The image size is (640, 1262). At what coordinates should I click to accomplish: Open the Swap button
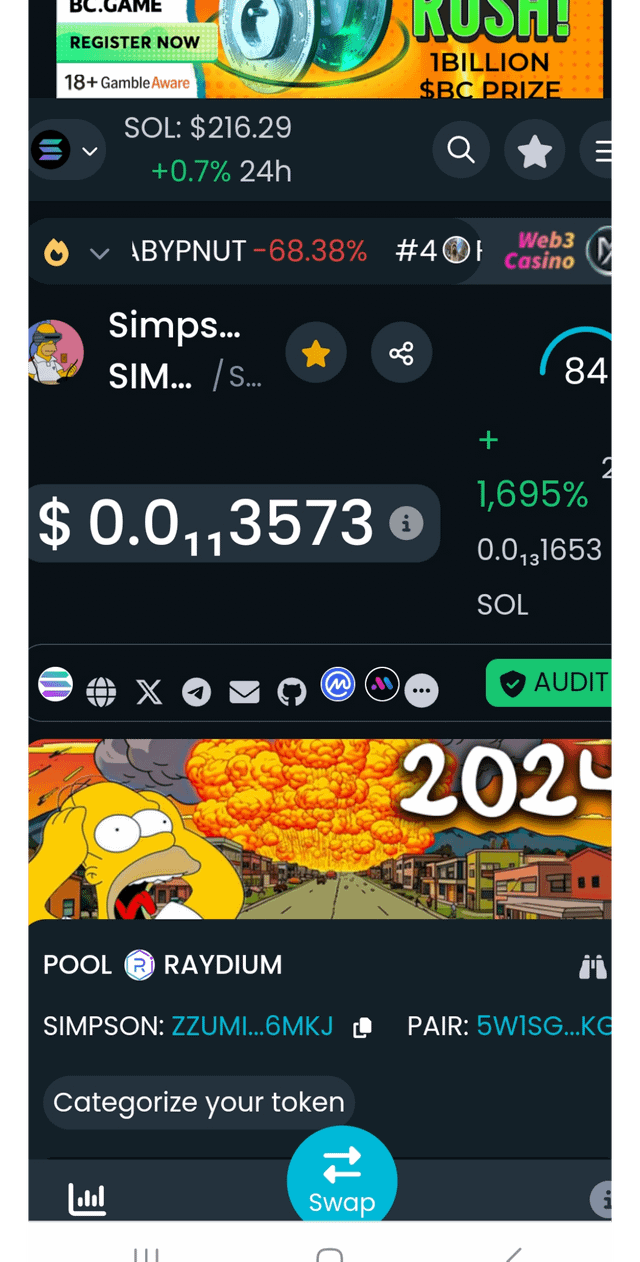pos(342,1180)
